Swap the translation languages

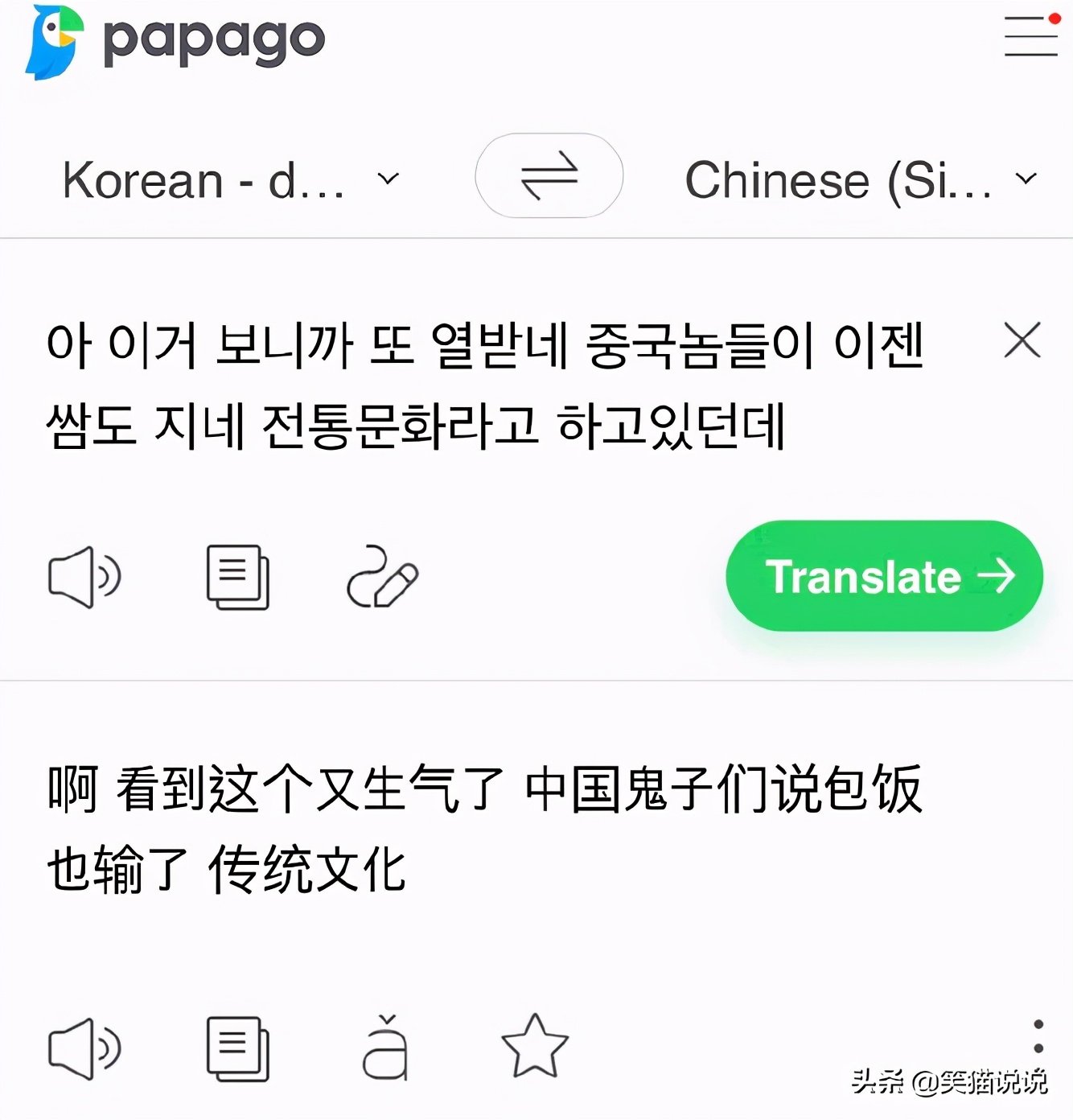click(549, 177)
